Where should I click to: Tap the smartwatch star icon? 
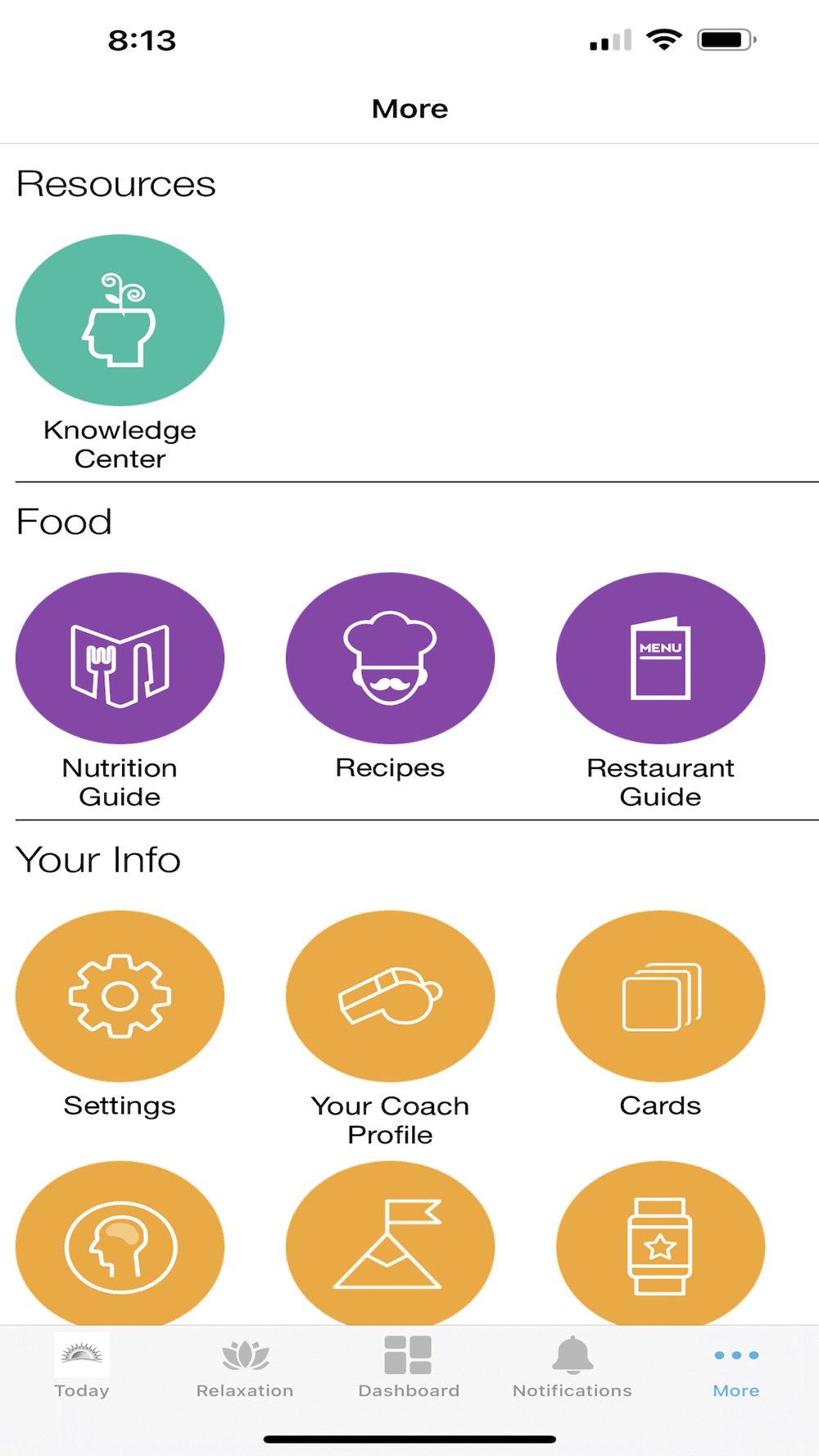click(x=660, y=1245)
